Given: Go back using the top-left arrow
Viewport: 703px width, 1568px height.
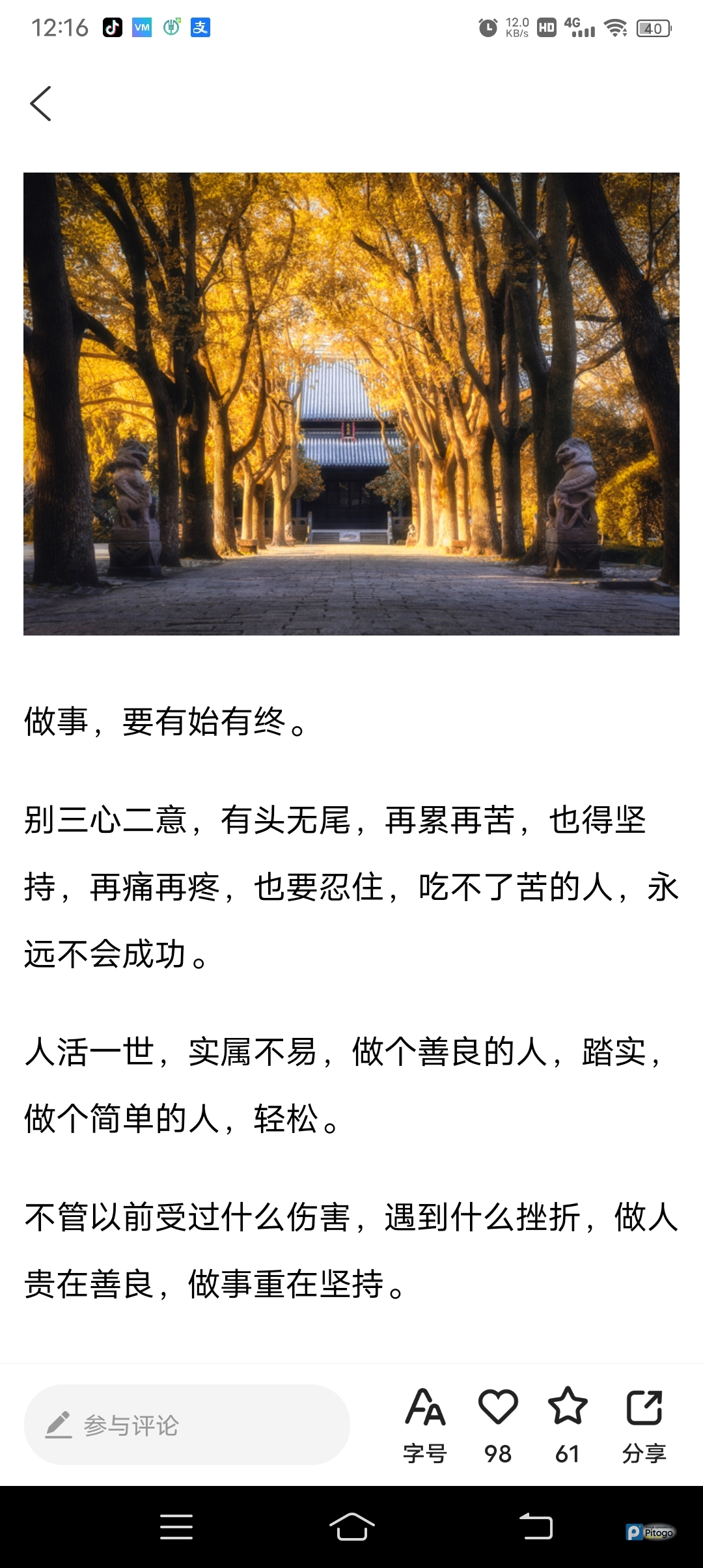Looking at the screenshot, I should 40,104.
